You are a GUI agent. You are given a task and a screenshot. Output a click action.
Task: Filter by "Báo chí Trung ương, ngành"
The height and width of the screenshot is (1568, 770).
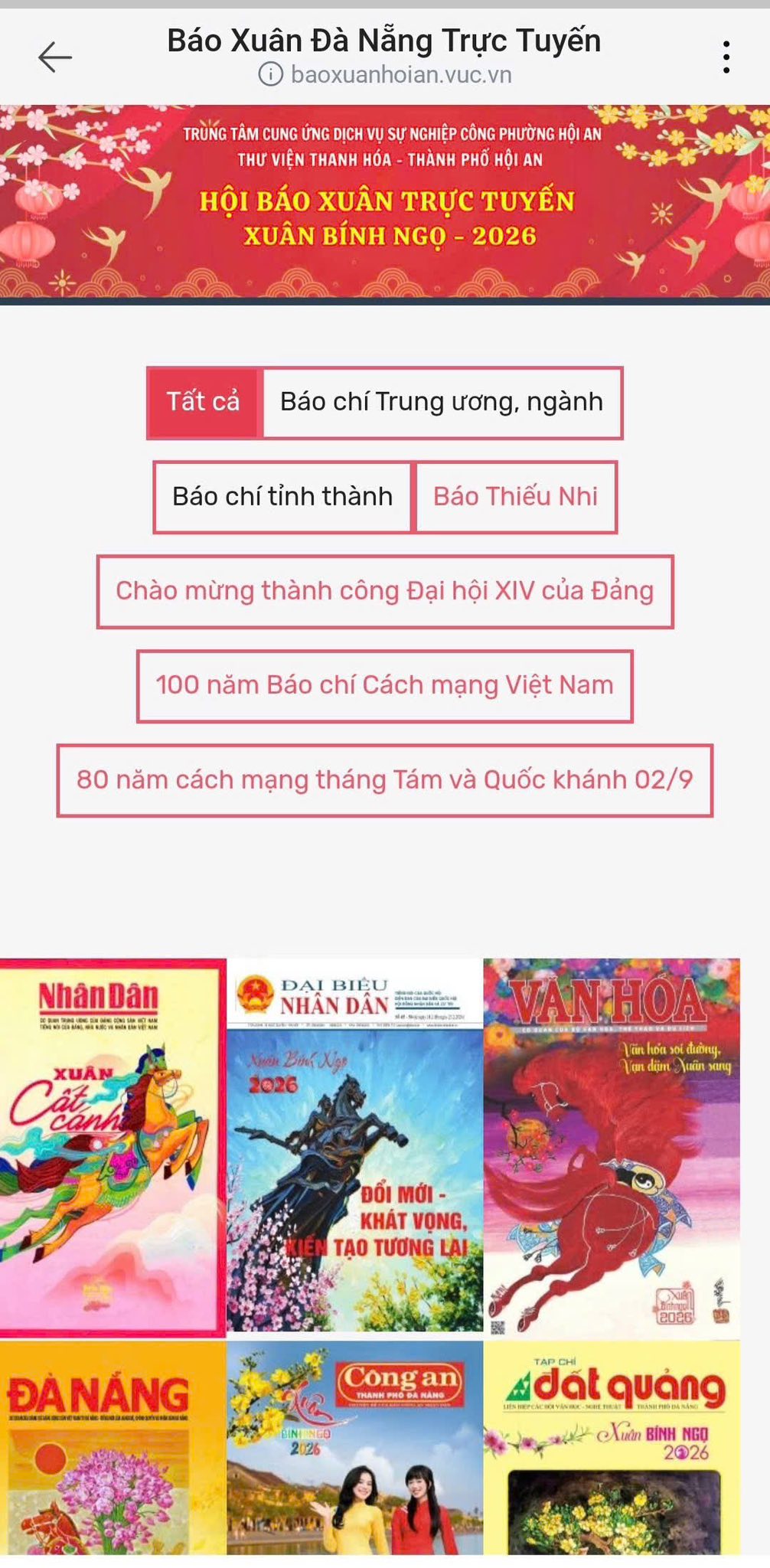pyautogui.click(x=442, y=402)
